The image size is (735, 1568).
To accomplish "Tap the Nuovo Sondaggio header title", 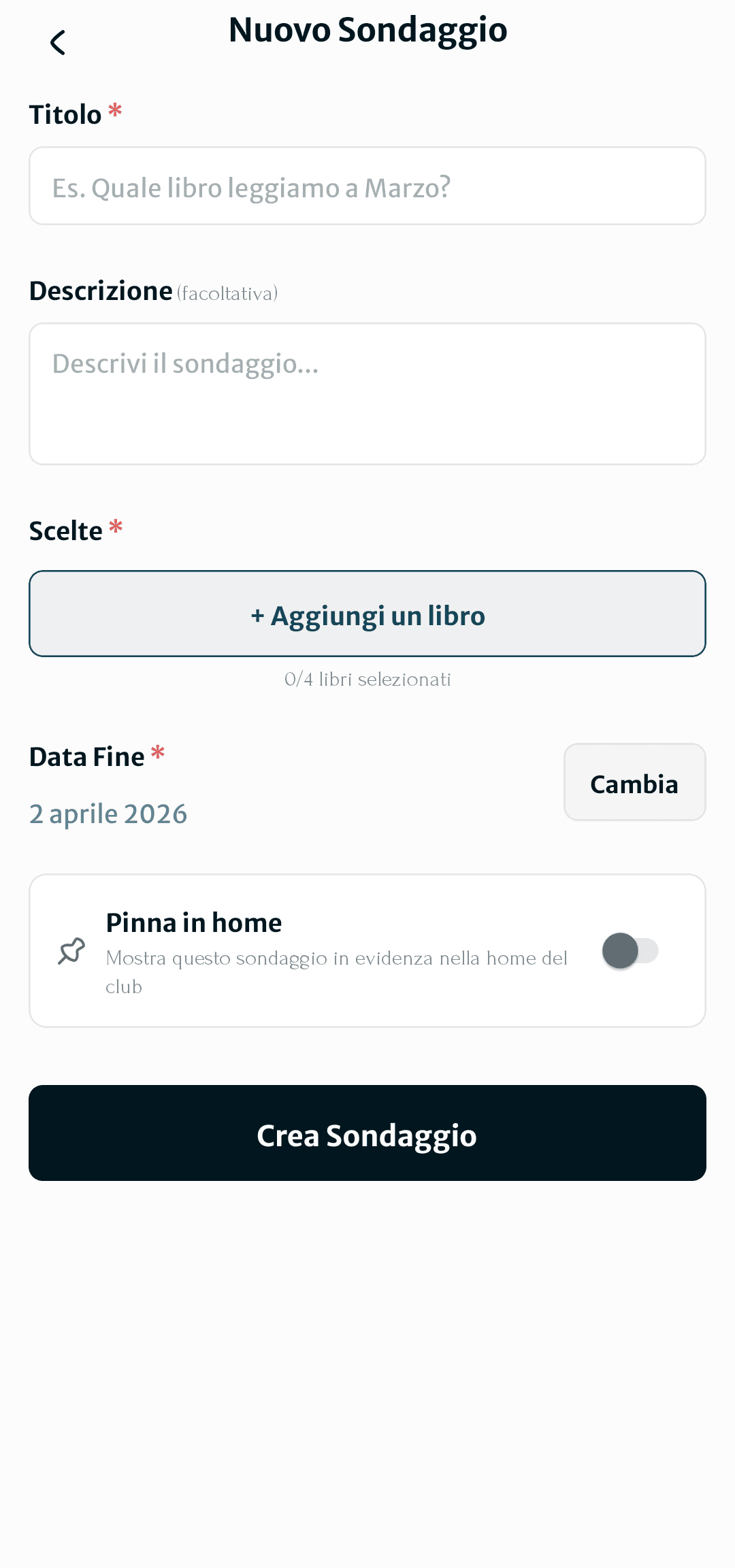I will click(x=367, y=30).
